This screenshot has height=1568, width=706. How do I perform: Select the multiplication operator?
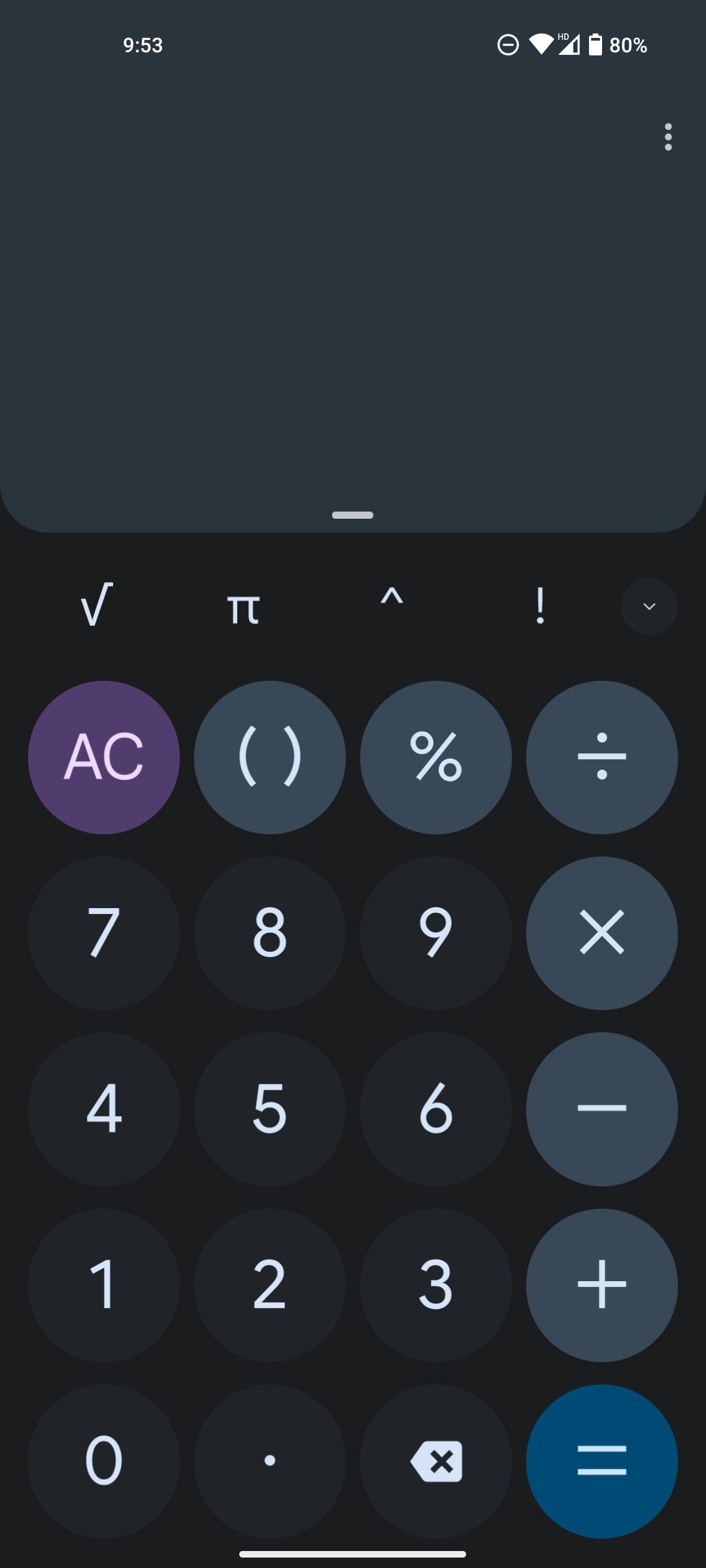602,933
